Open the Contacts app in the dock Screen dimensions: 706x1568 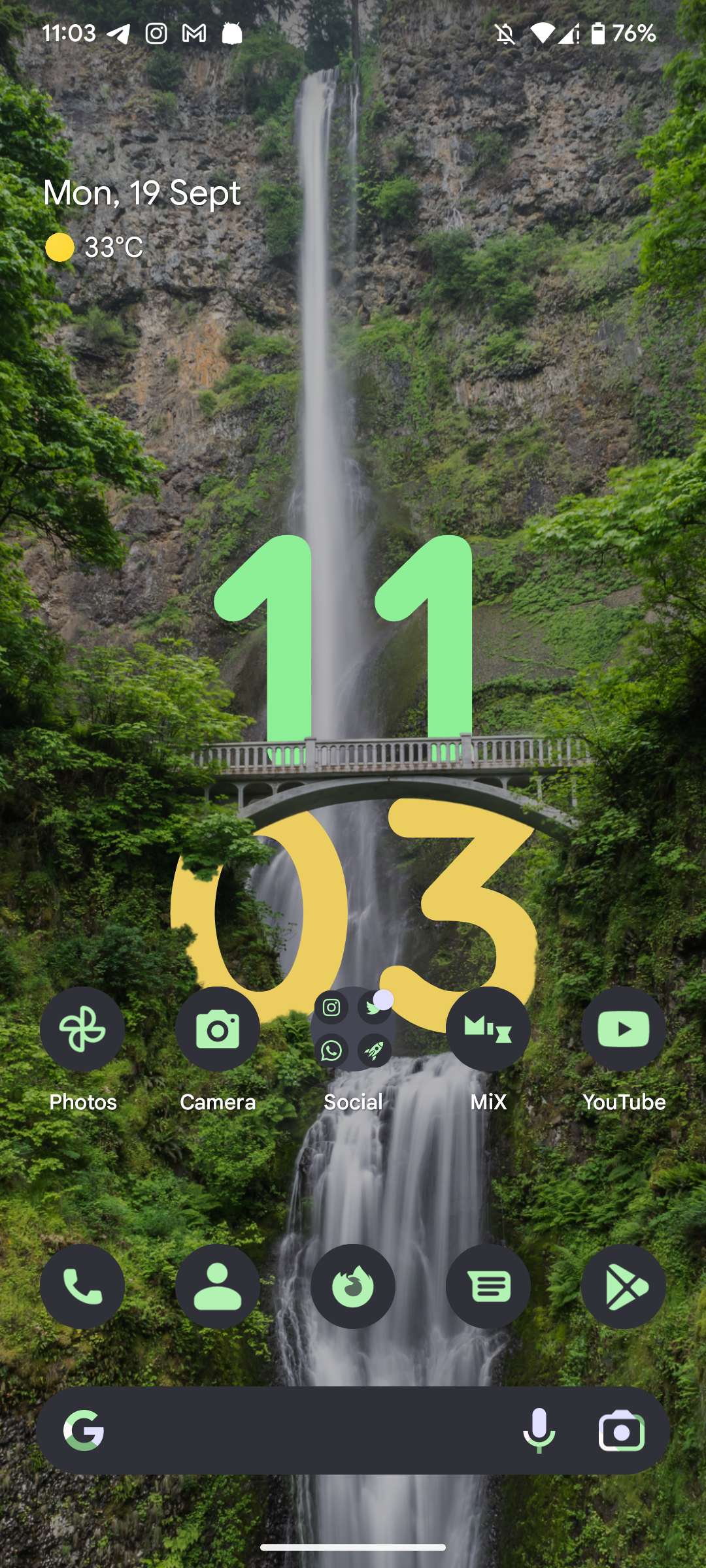coord(218,1286)
